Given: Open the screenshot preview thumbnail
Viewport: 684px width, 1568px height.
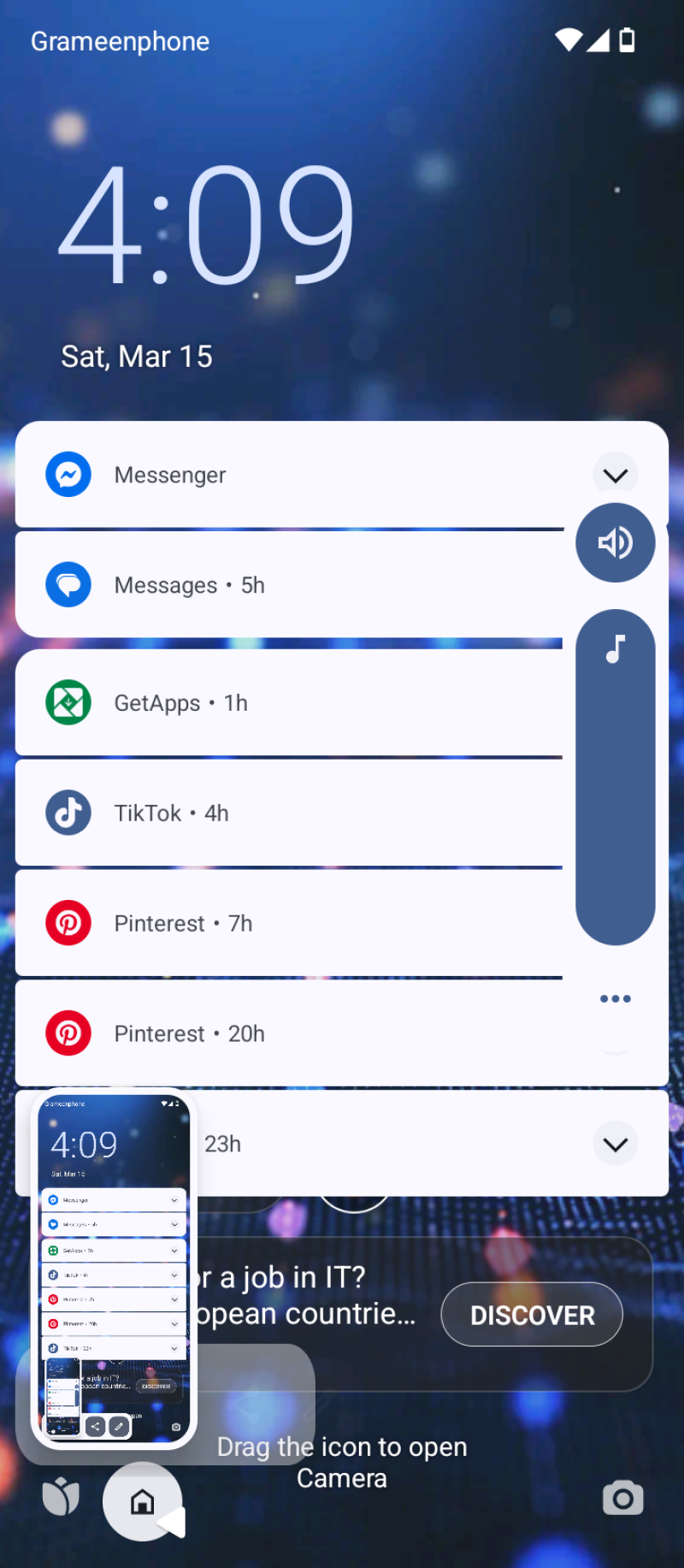Looking at the screenshot, I should (114, 1269).
